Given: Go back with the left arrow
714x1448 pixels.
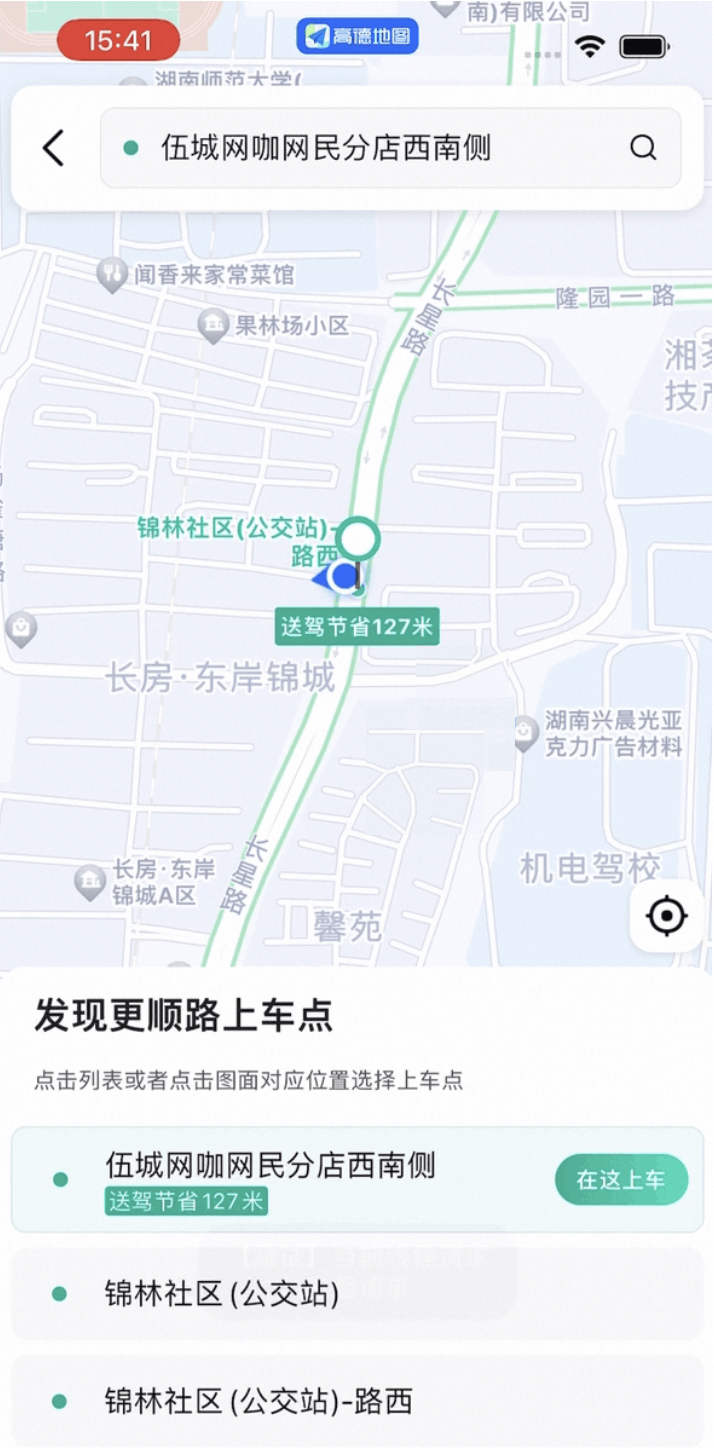Looking at the screenshot, I should click(53, 148).
